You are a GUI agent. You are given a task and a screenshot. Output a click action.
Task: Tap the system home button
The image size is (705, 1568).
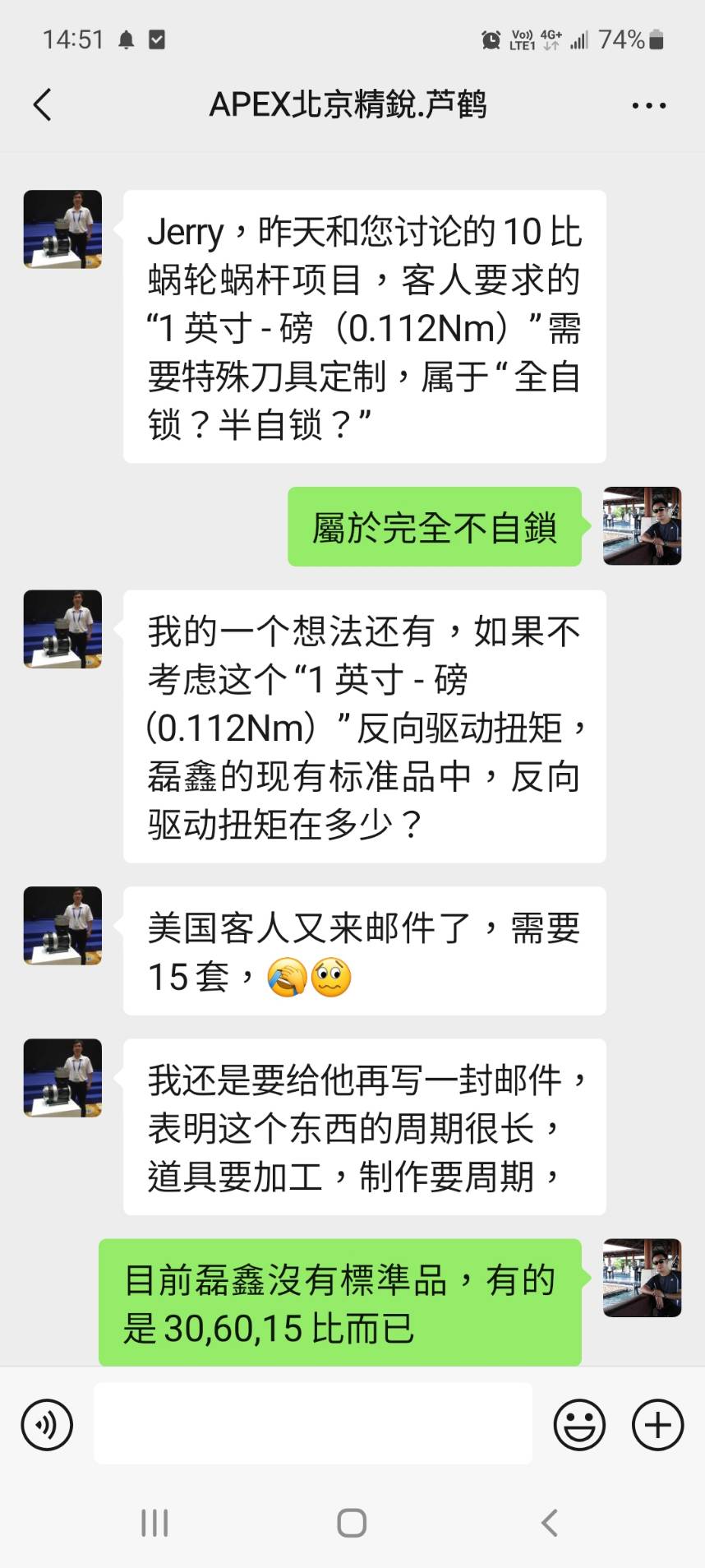tap(352, 1523)
